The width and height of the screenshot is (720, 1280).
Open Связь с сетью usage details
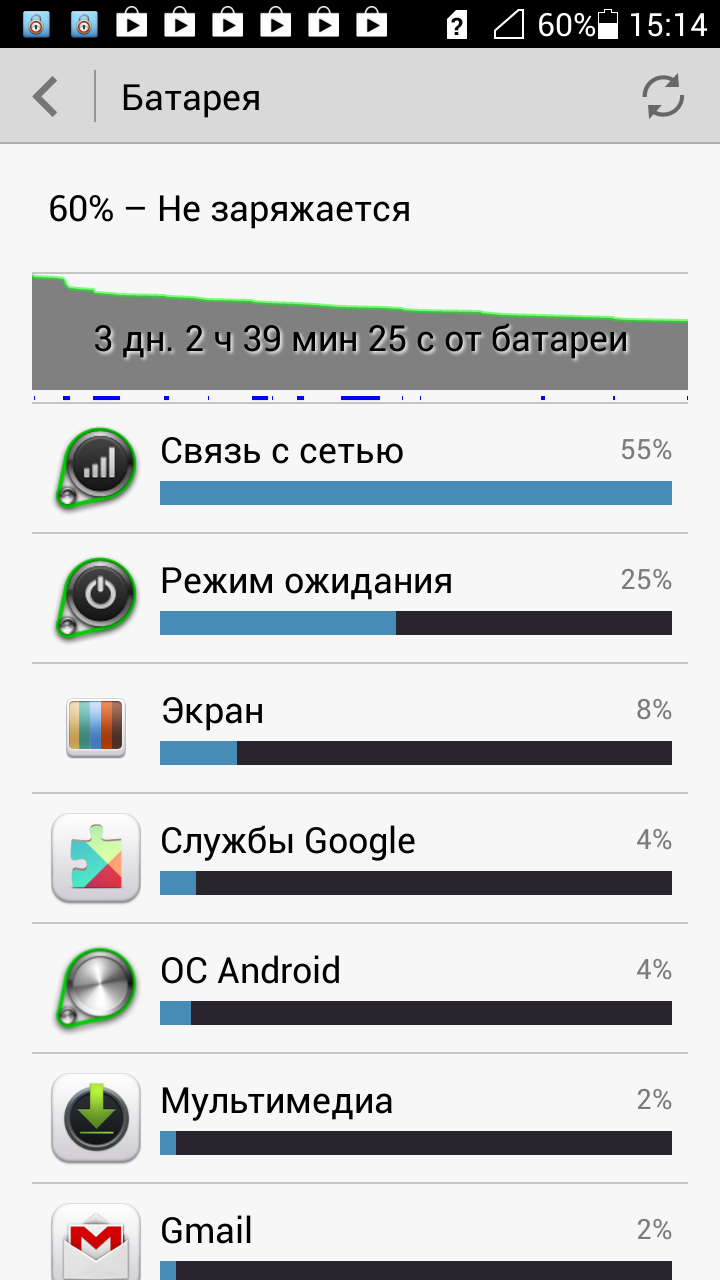click(x=360, y=469)
